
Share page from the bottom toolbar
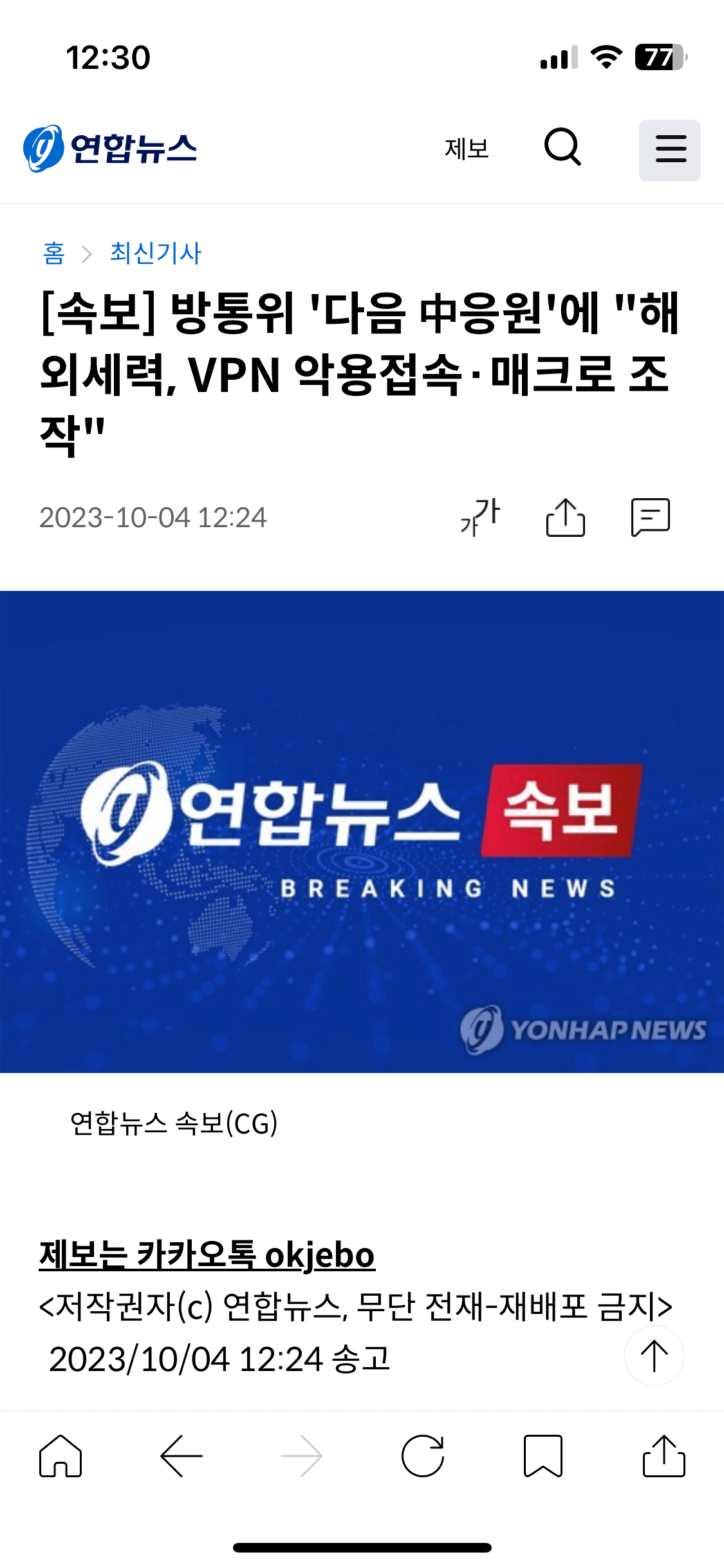coord(664,1456)
